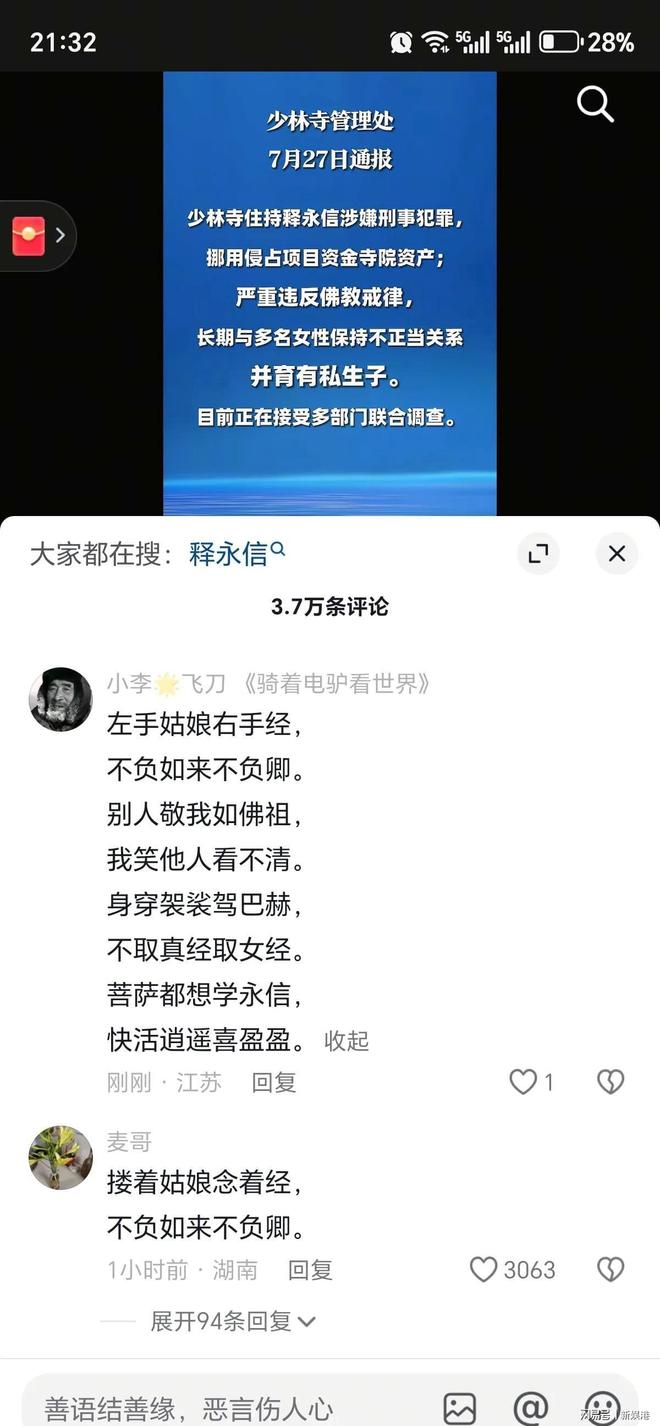Like 麦哥's comment with 3063 likes
The width and height of the screenshot is (660, 1426).
coord(512,1269)
